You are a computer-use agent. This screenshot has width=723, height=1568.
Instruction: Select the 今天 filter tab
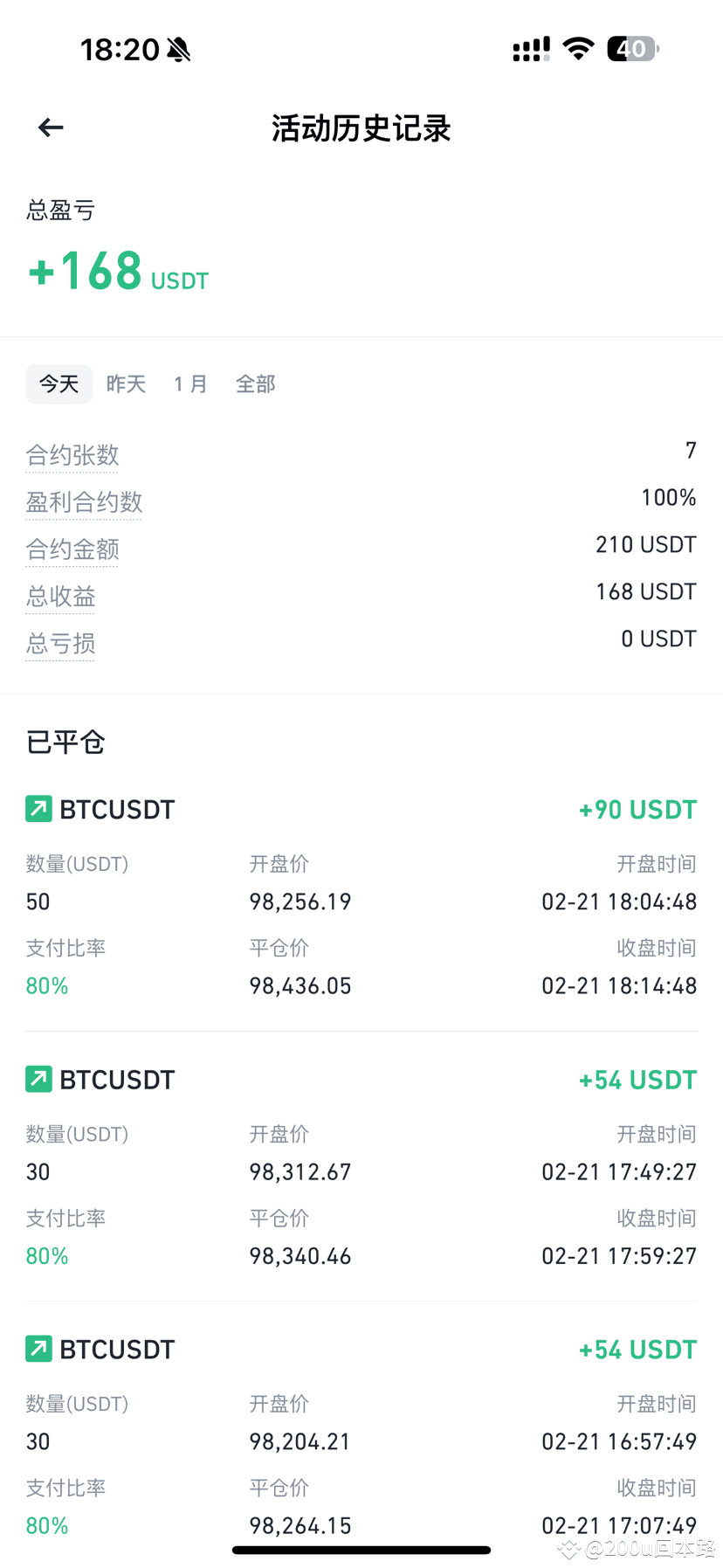(x=59, y=384)
